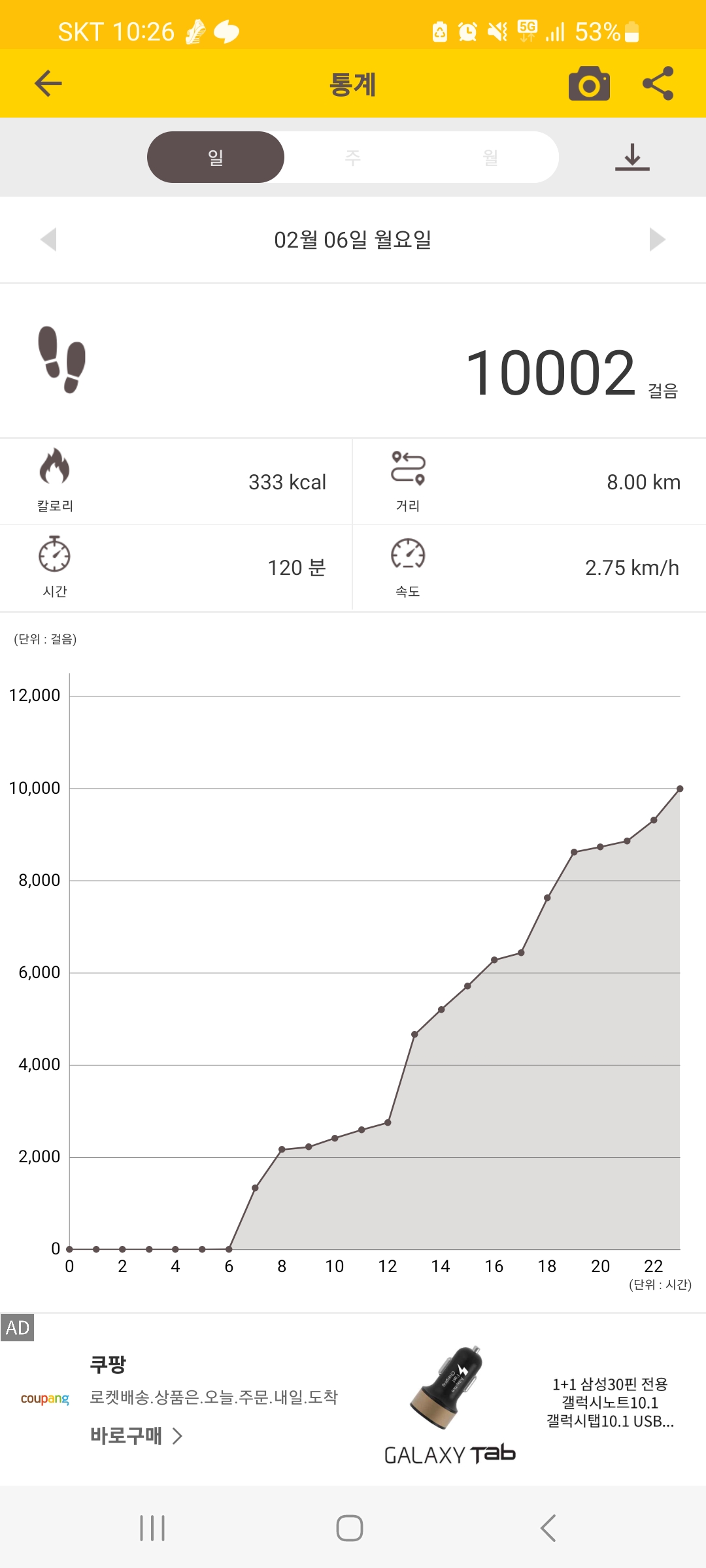
Task: Switch to the 주 (weekly) tab
Action: (353, 157)
